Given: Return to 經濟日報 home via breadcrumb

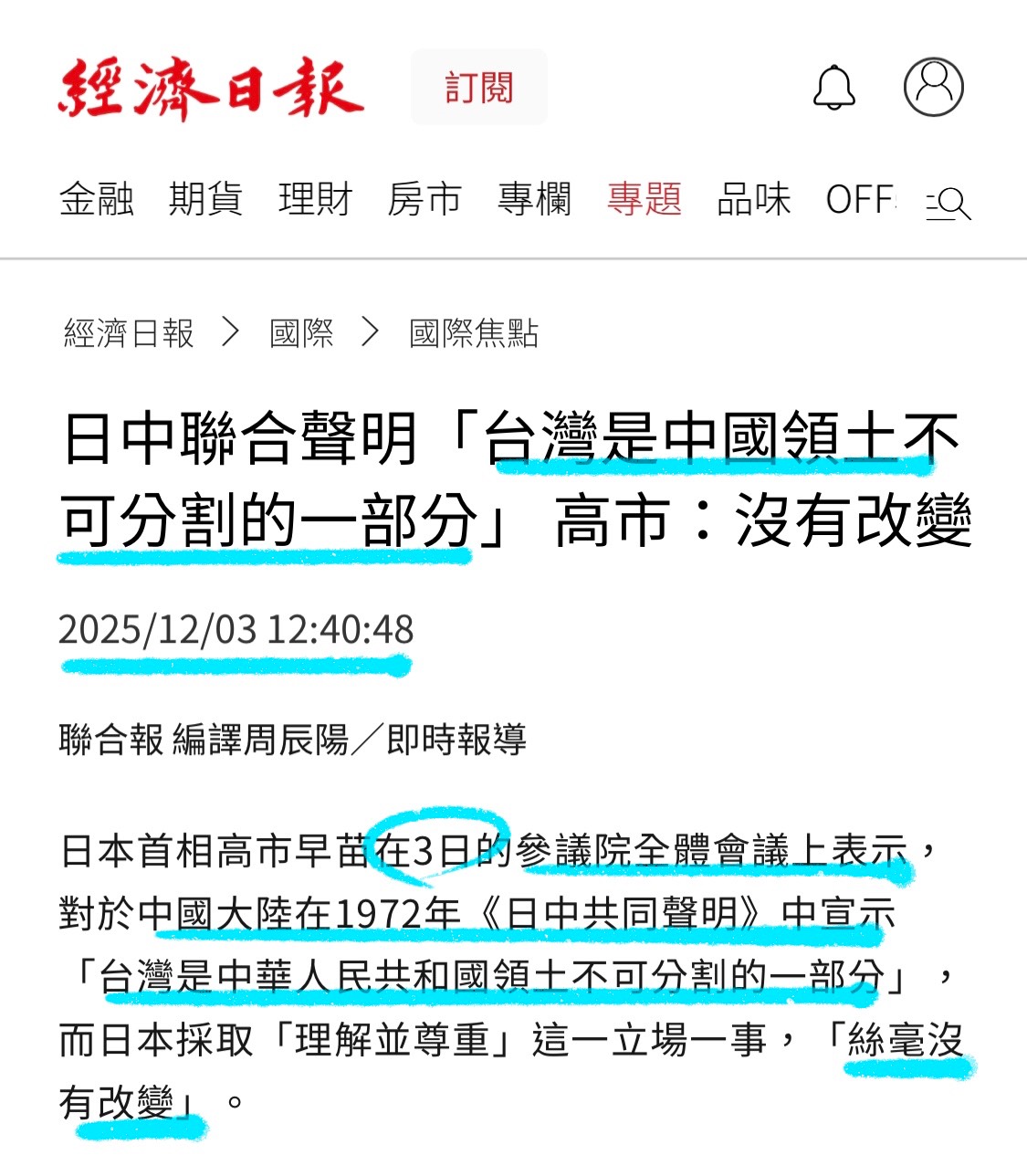Looking at the screenshot, I should click(x=129, y=333).
